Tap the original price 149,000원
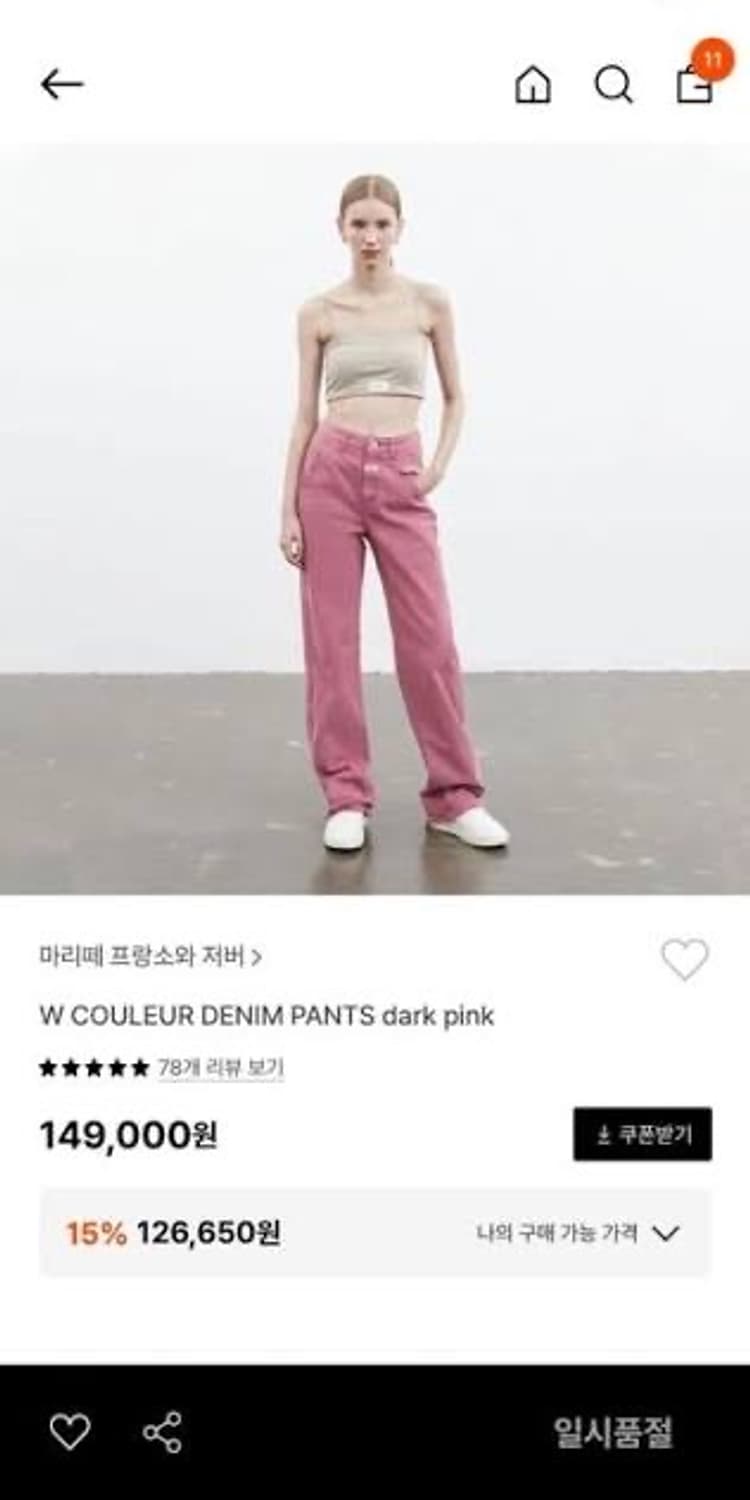 [130, 1135]
